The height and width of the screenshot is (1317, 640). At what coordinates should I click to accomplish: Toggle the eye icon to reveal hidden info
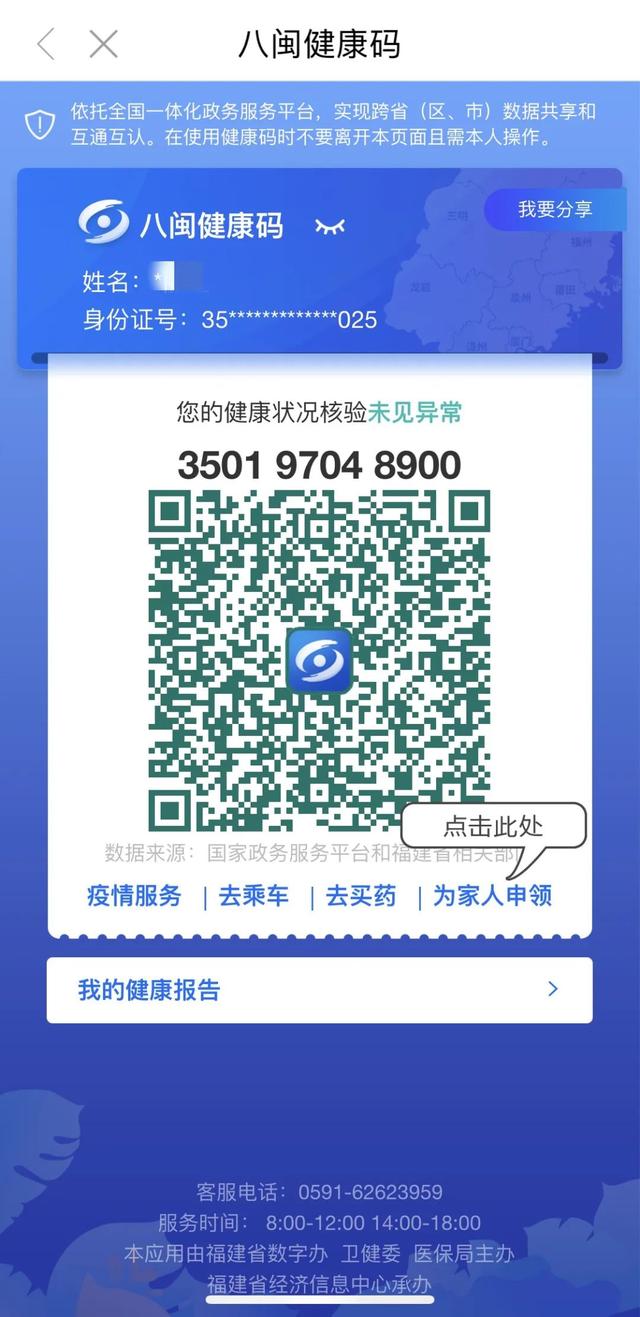tap(330, 227)
